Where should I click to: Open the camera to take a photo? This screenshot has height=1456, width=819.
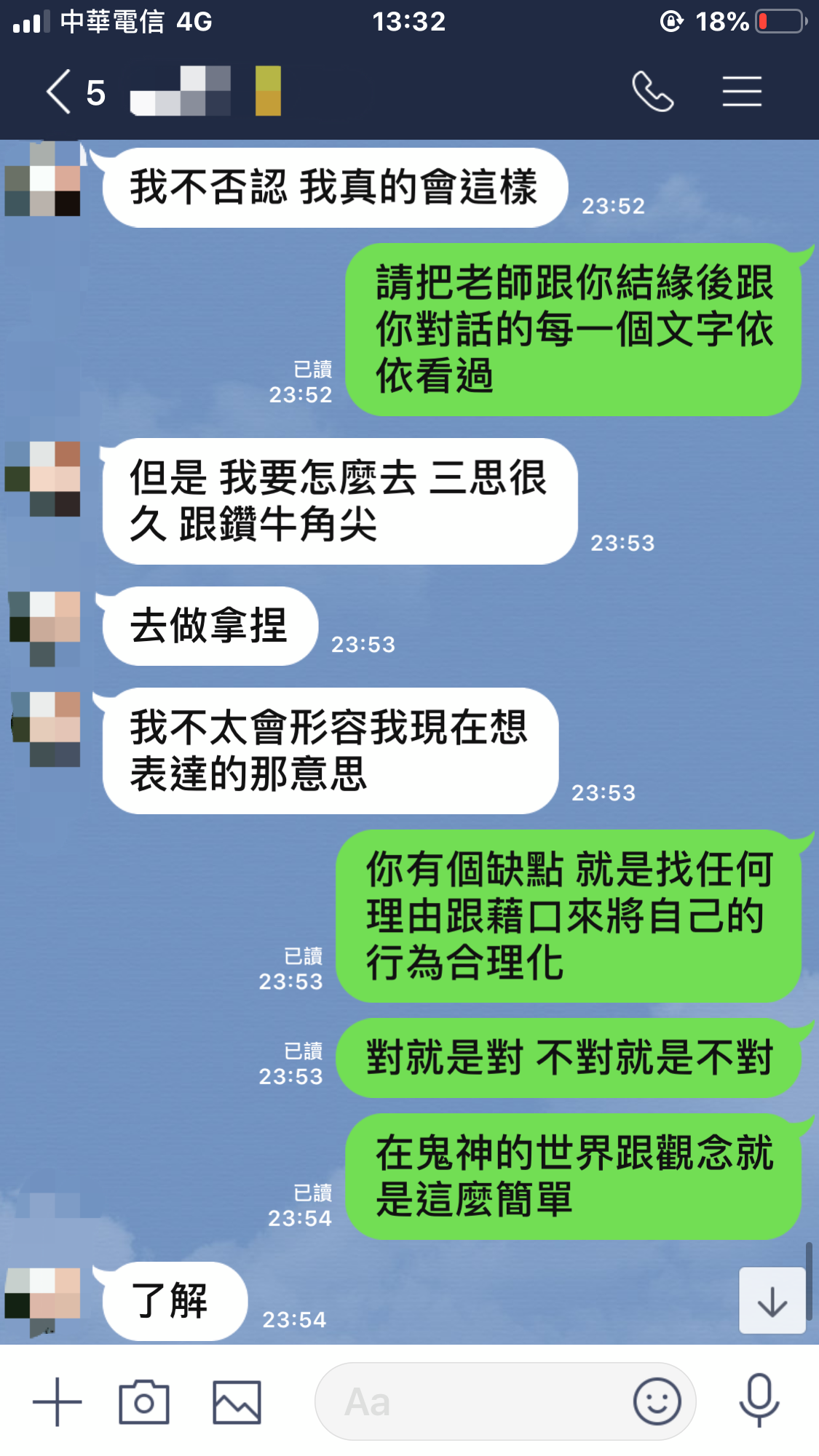144,1401
